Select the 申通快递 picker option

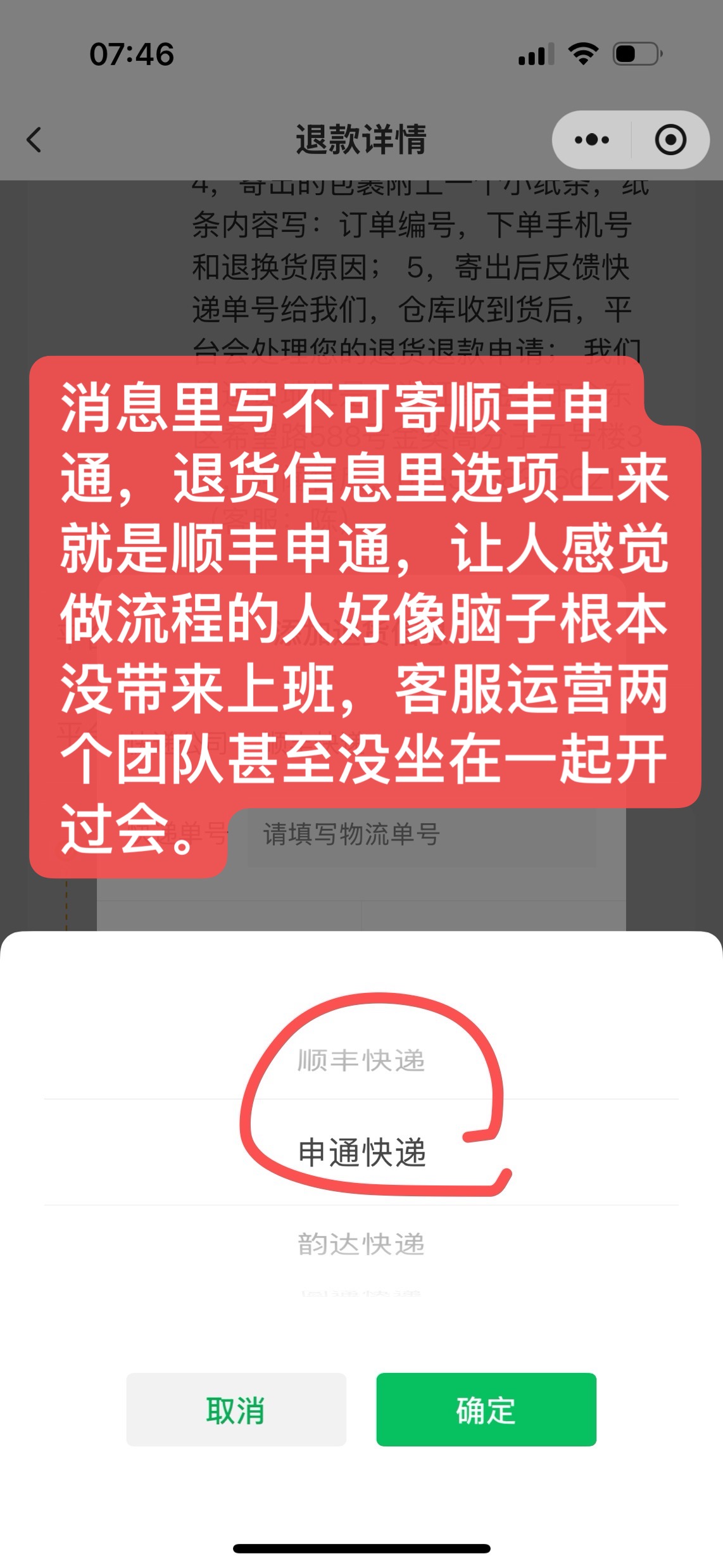click(361, 1153)
